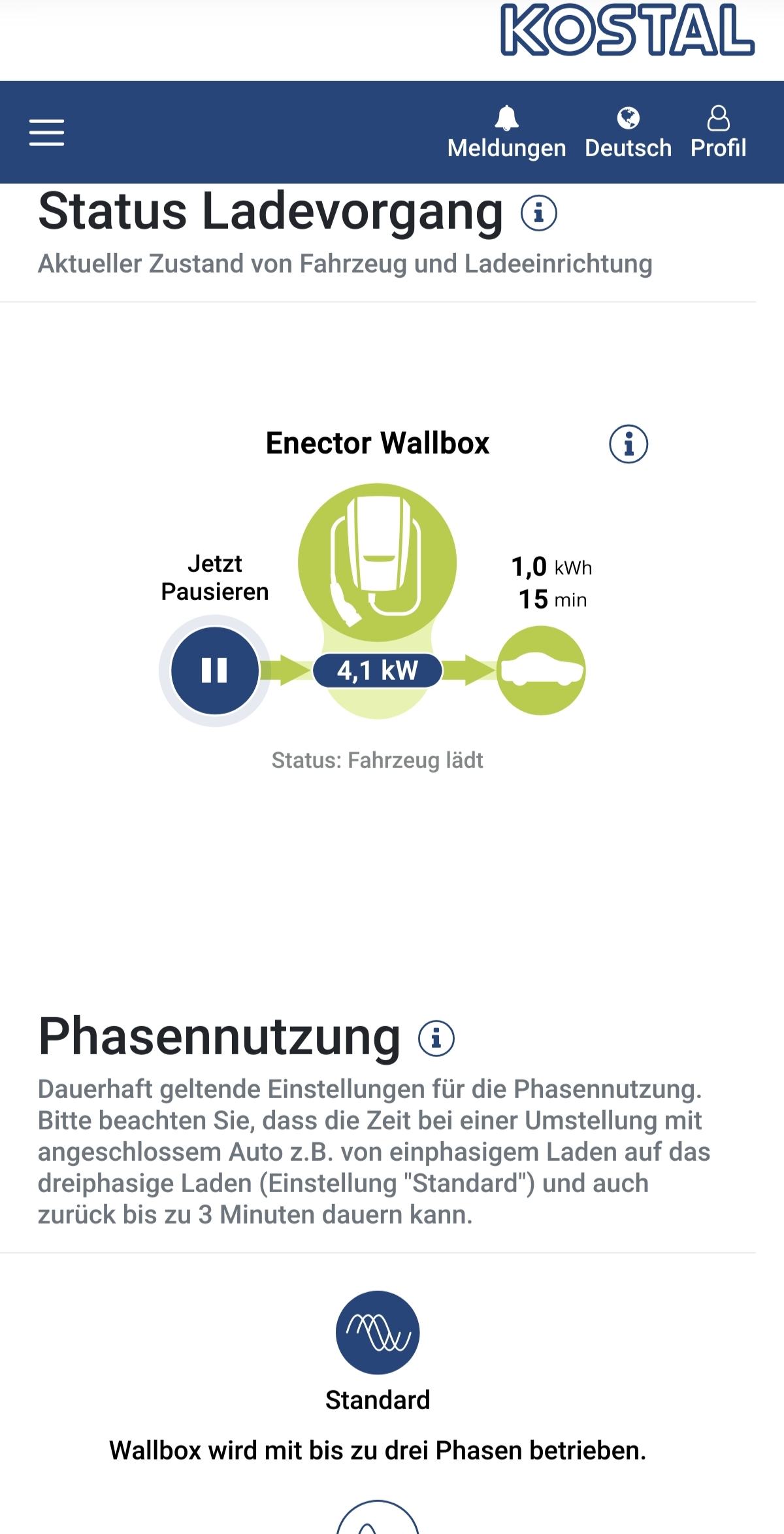The height and width of the screenshot is (1534, 784).
Task: Select Standard phase usage option
Action: 378,1332
